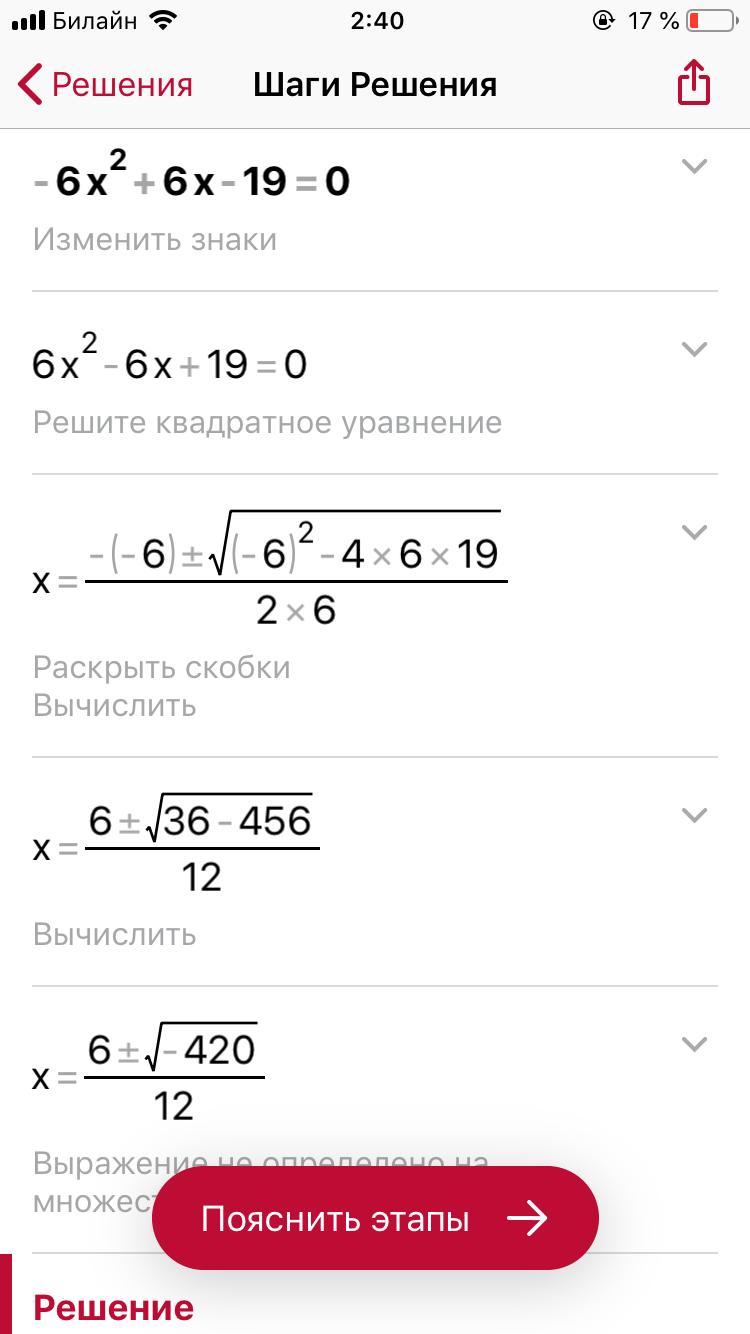Share the solution steps
This screenshot has width=750, height=1334.
693,84
